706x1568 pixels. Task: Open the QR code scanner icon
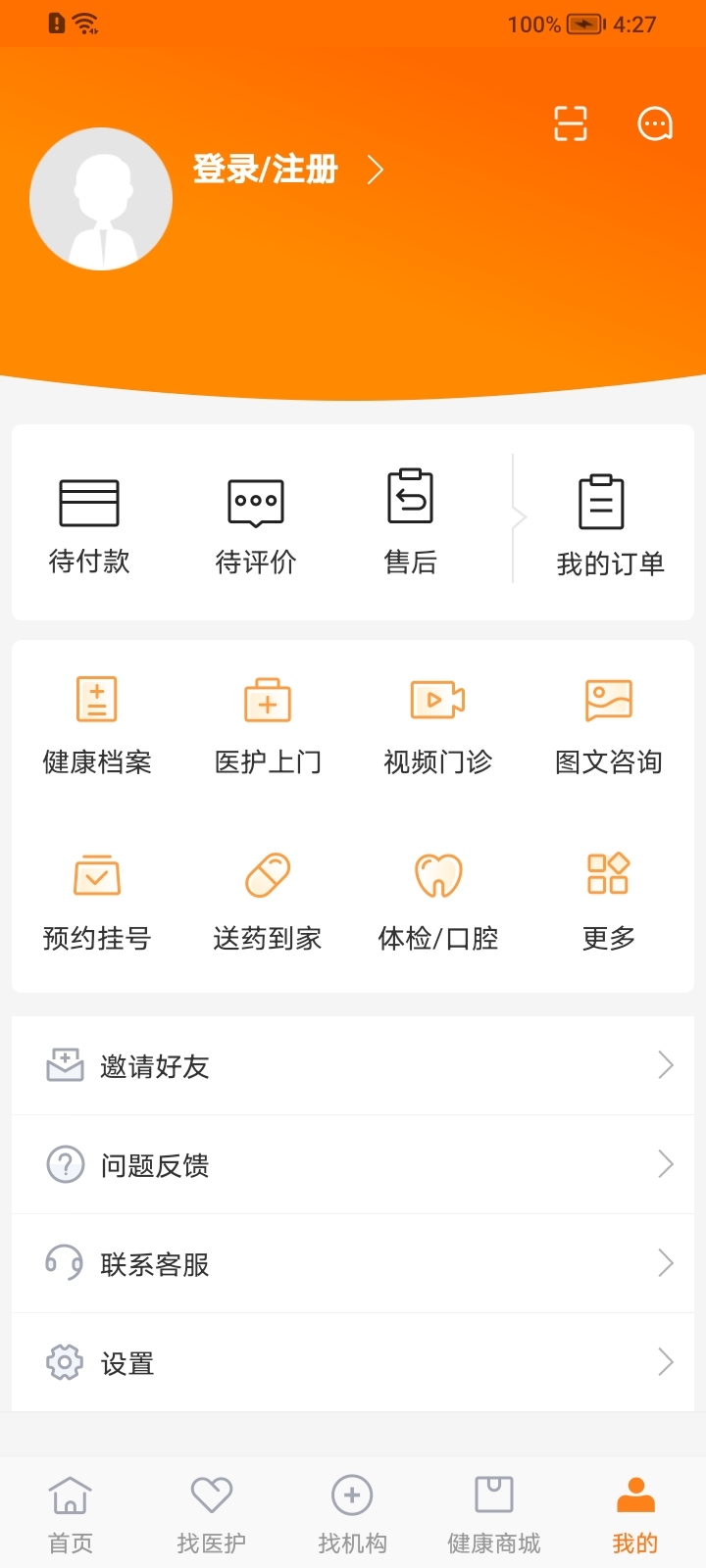[571, 123]
